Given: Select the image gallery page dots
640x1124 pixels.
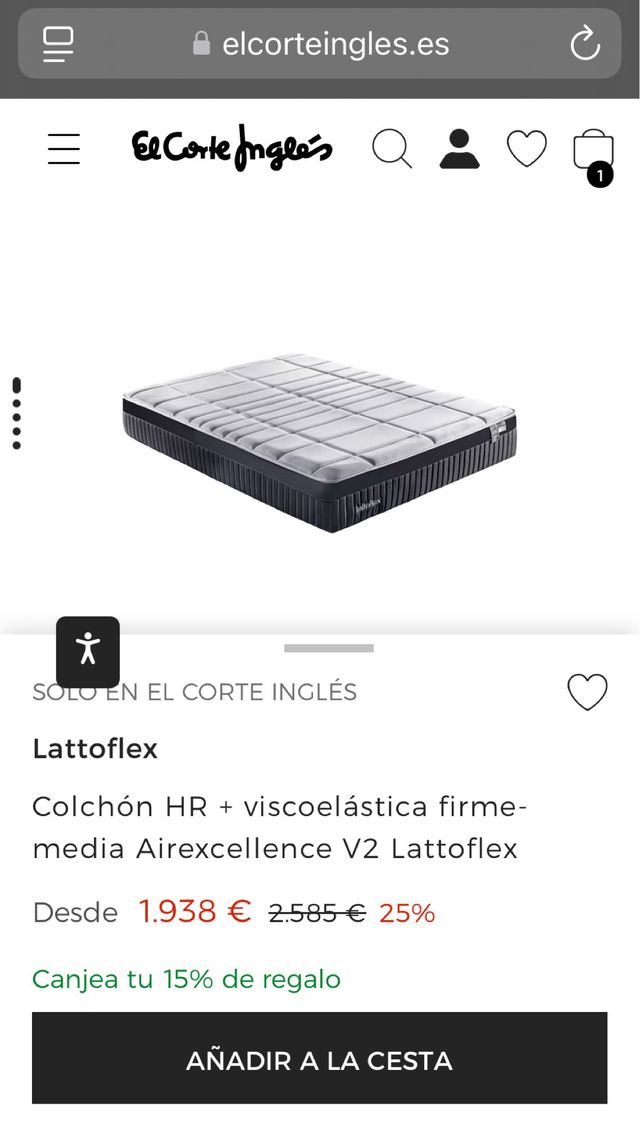Looking at the screenshot, I should click(16, 413).
